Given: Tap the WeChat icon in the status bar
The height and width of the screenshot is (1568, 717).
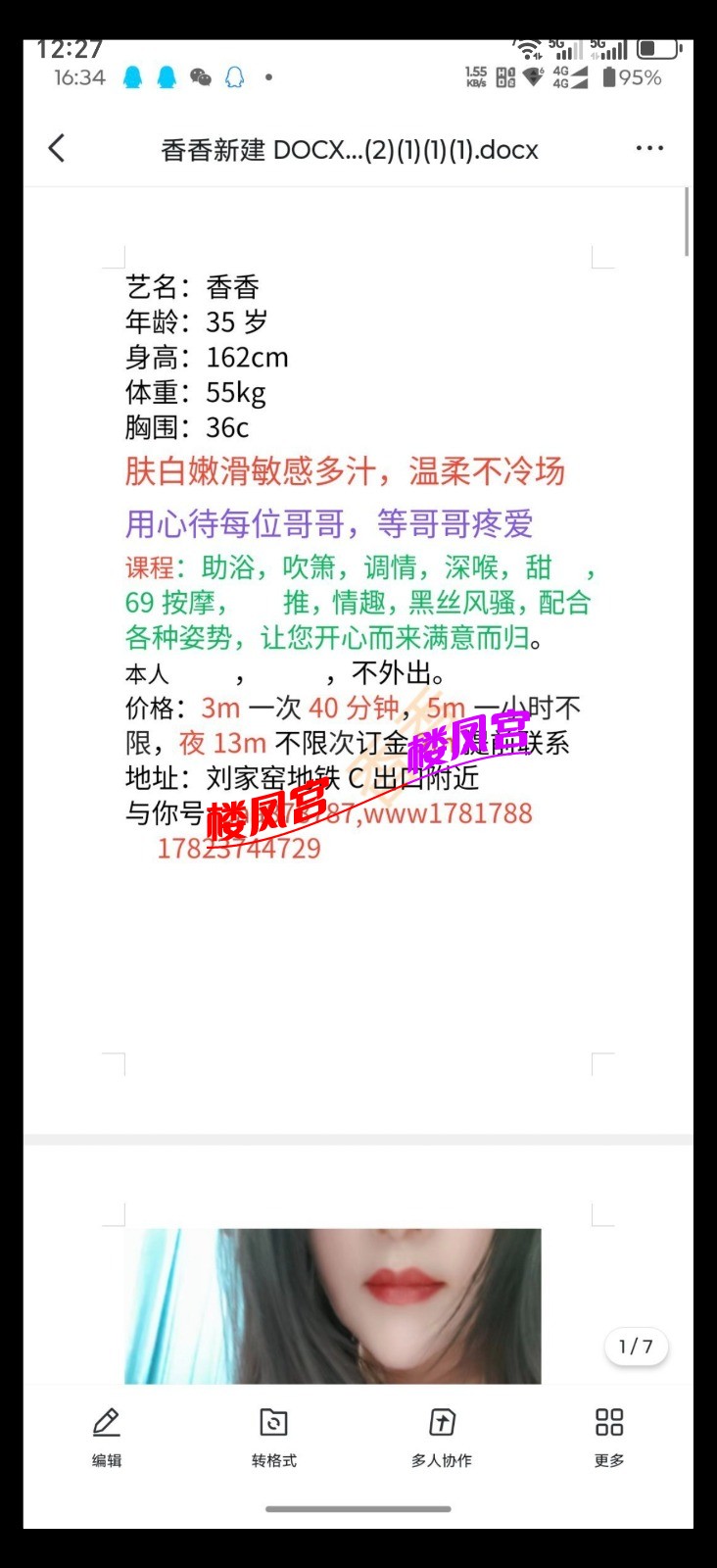Looking at the screenshot, I should [199, 76].
